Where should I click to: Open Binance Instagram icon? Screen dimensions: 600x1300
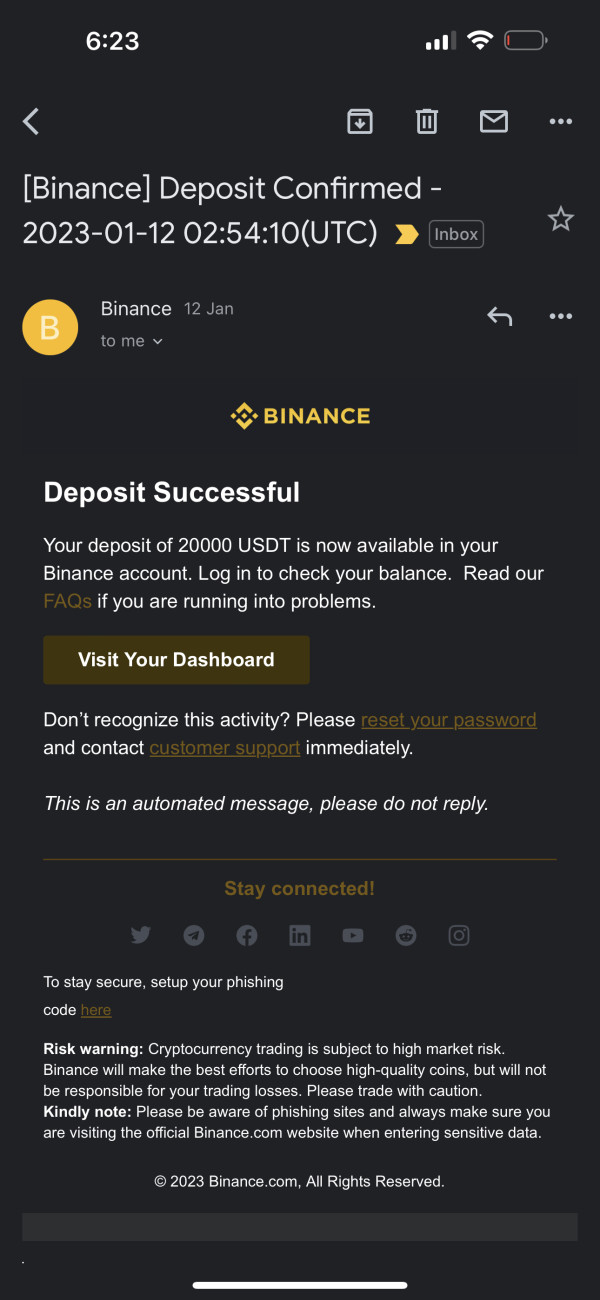[459, 935]
